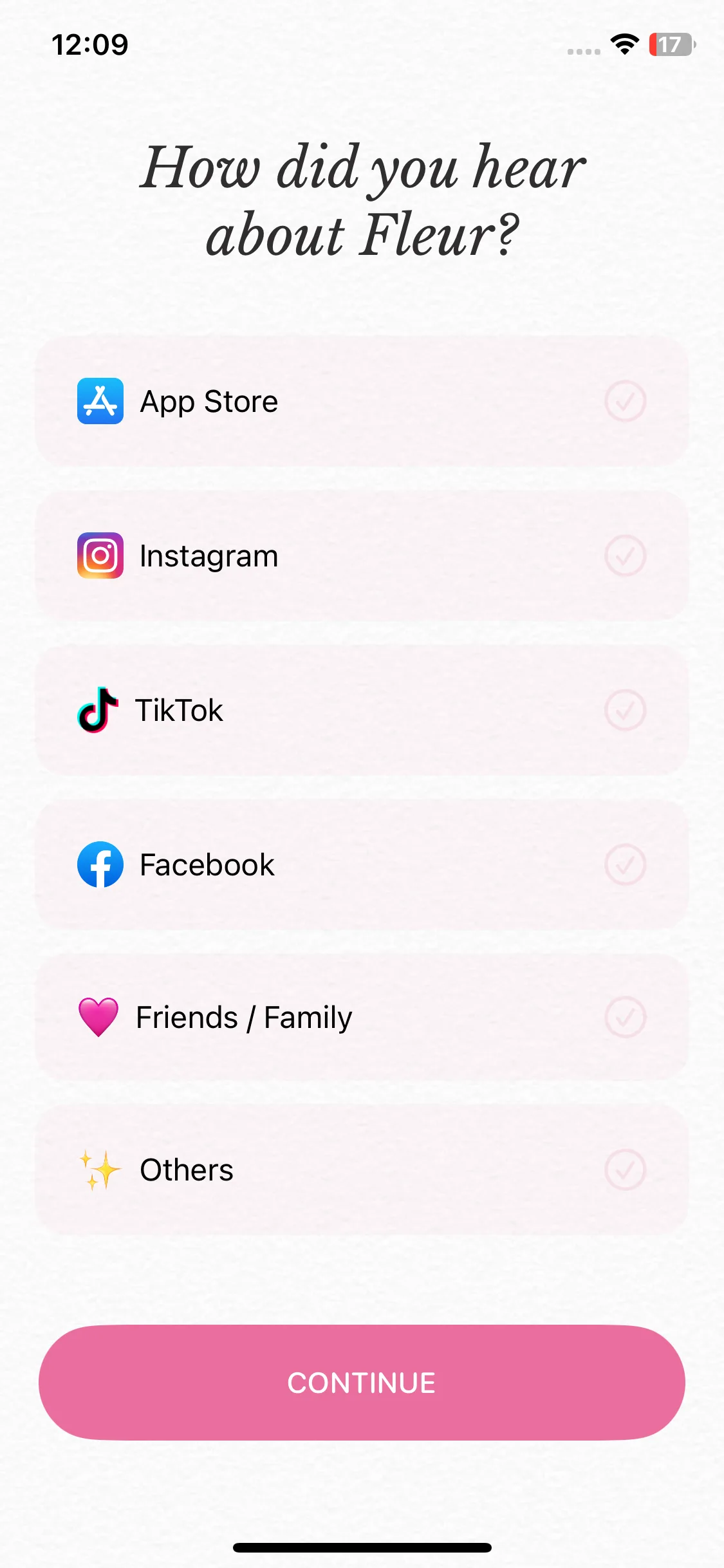Viewport: 724px width, 1568px height.
Task: Select App Store as the source
Action: tap(362, 401)
